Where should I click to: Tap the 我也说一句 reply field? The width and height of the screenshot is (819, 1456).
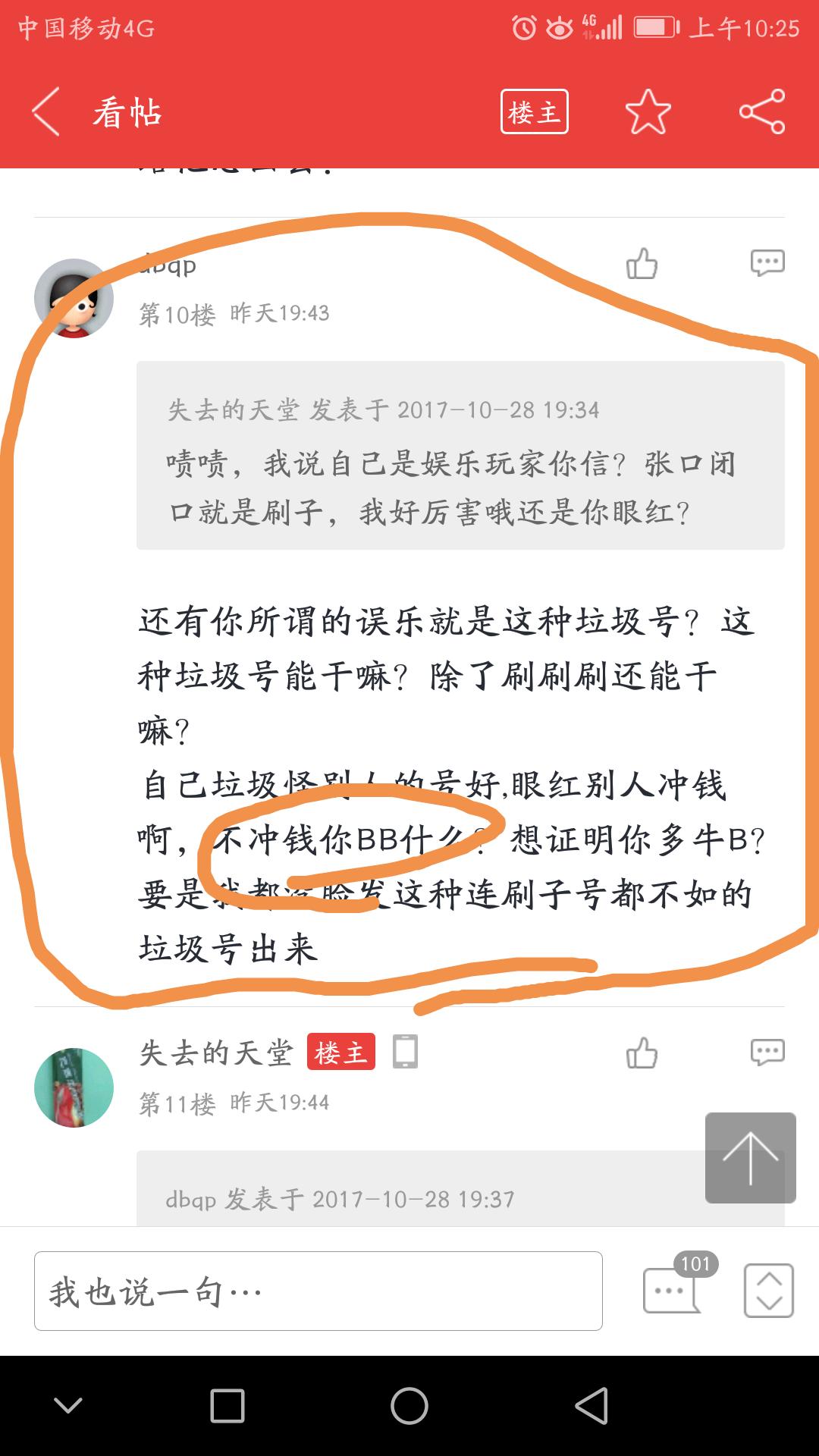coord(318,1291)
